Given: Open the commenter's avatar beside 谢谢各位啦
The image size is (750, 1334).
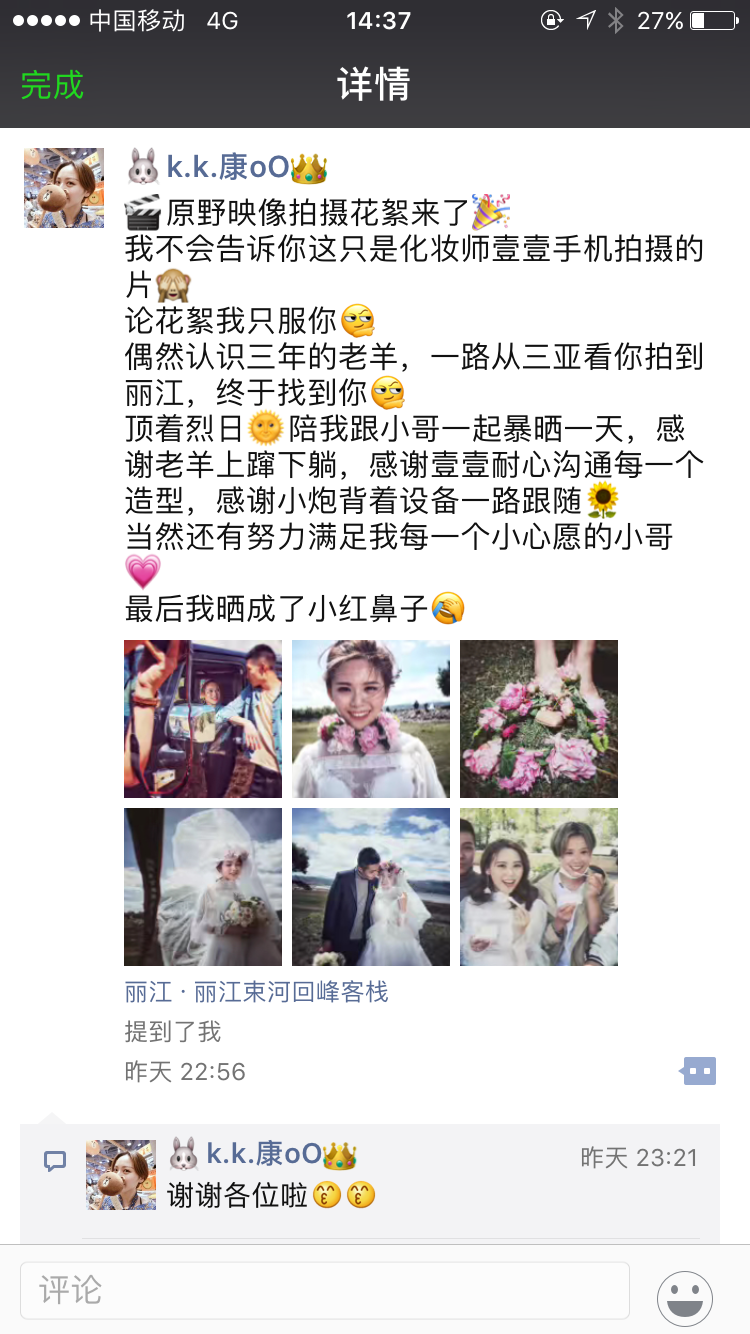Looking at the screenshot, I should (x=121, y=1175).
